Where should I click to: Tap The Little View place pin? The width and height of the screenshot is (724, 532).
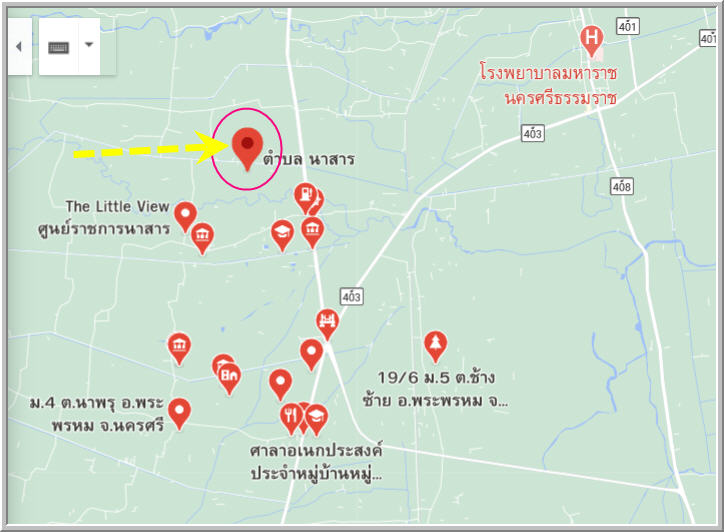click(x=185, y=214)
